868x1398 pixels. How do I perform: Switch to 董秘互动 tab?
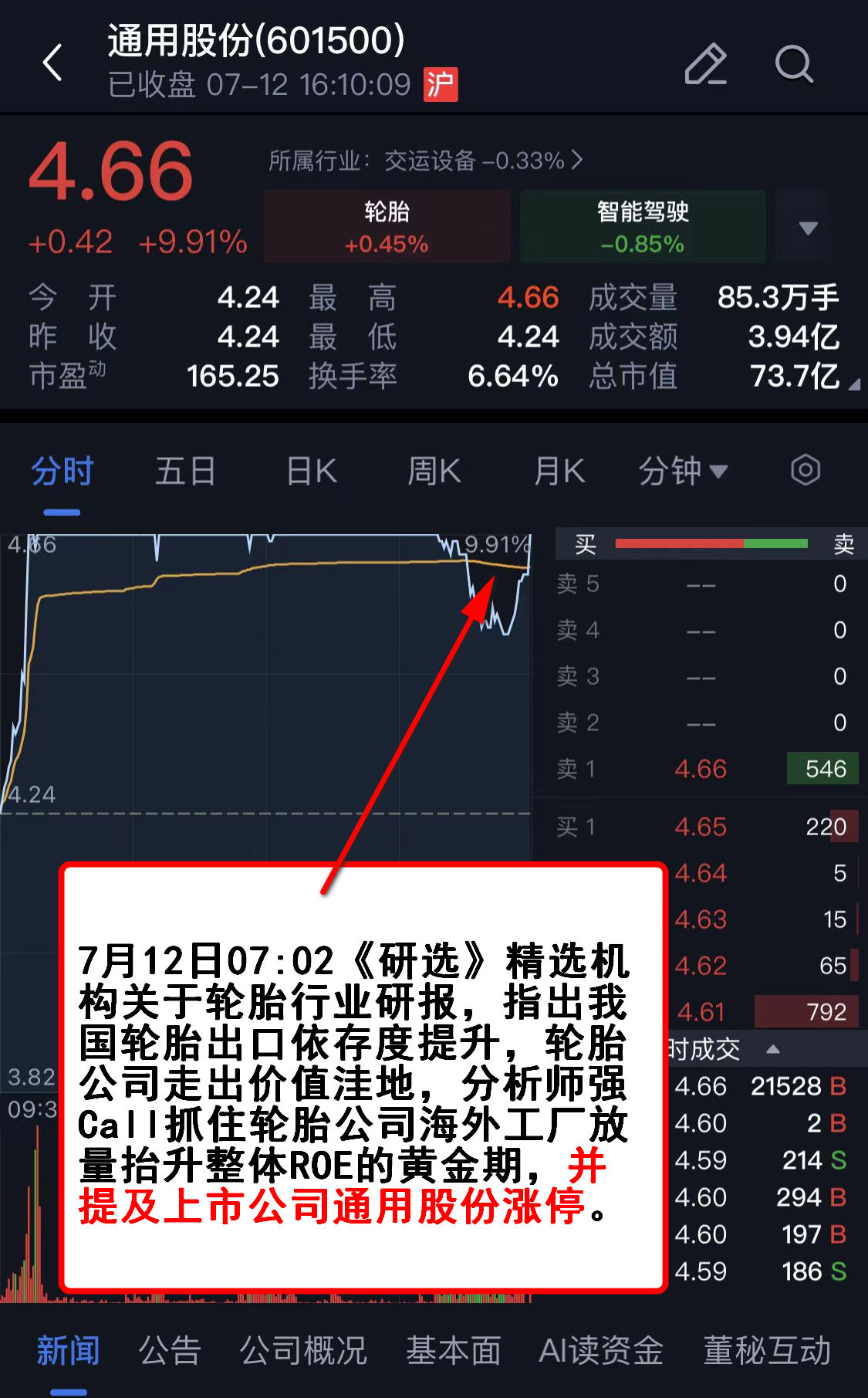(767, 1351)
